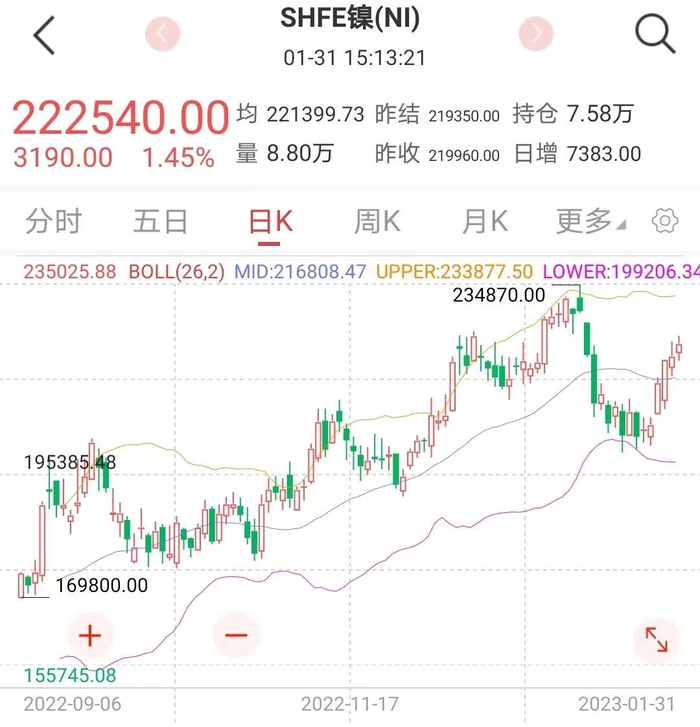Switch to the previous contract

(162, 35)
